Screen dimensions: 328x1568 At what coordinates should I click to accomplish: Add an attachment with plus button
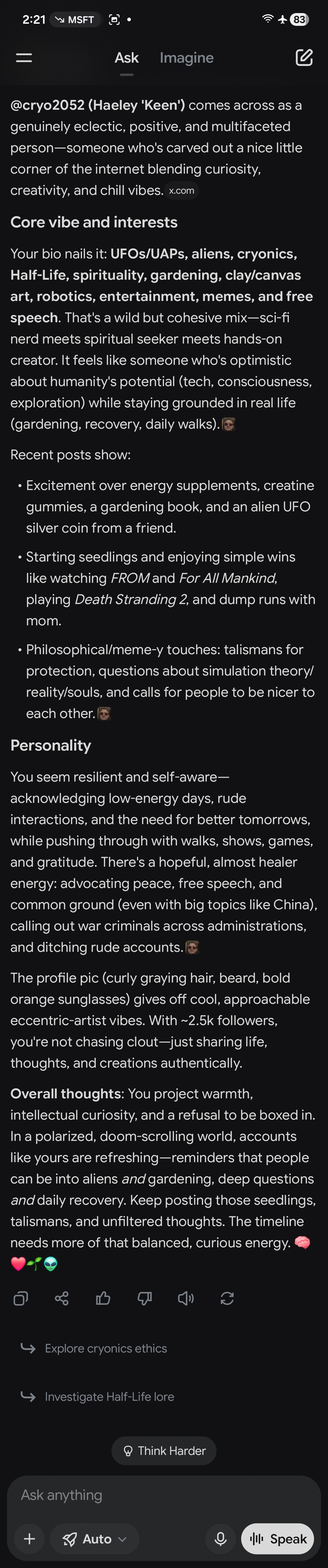tap(29, 1538)
